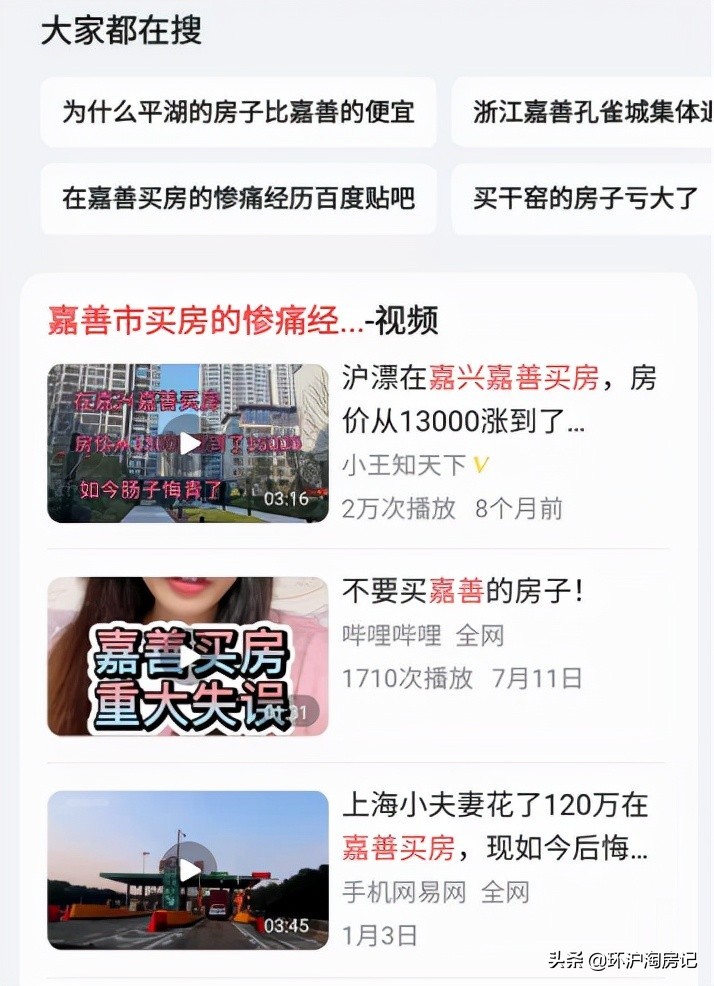Play the 沪漂在嘉兴嘉善买房 video
The width and height of the screenshot is (714, 986).
coord(188,443)
